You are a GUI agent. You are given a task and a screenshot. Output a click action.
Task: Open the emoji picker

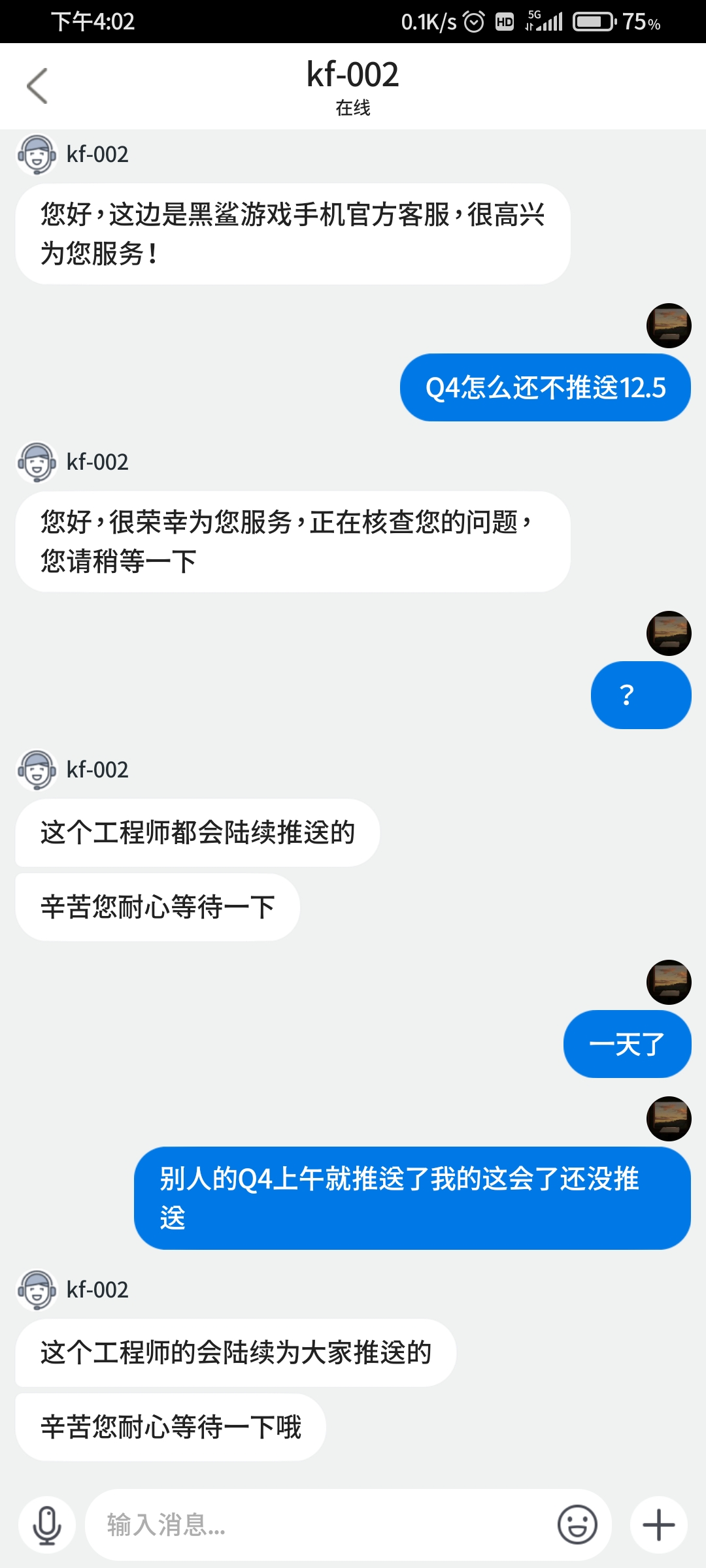point(577,1526)
